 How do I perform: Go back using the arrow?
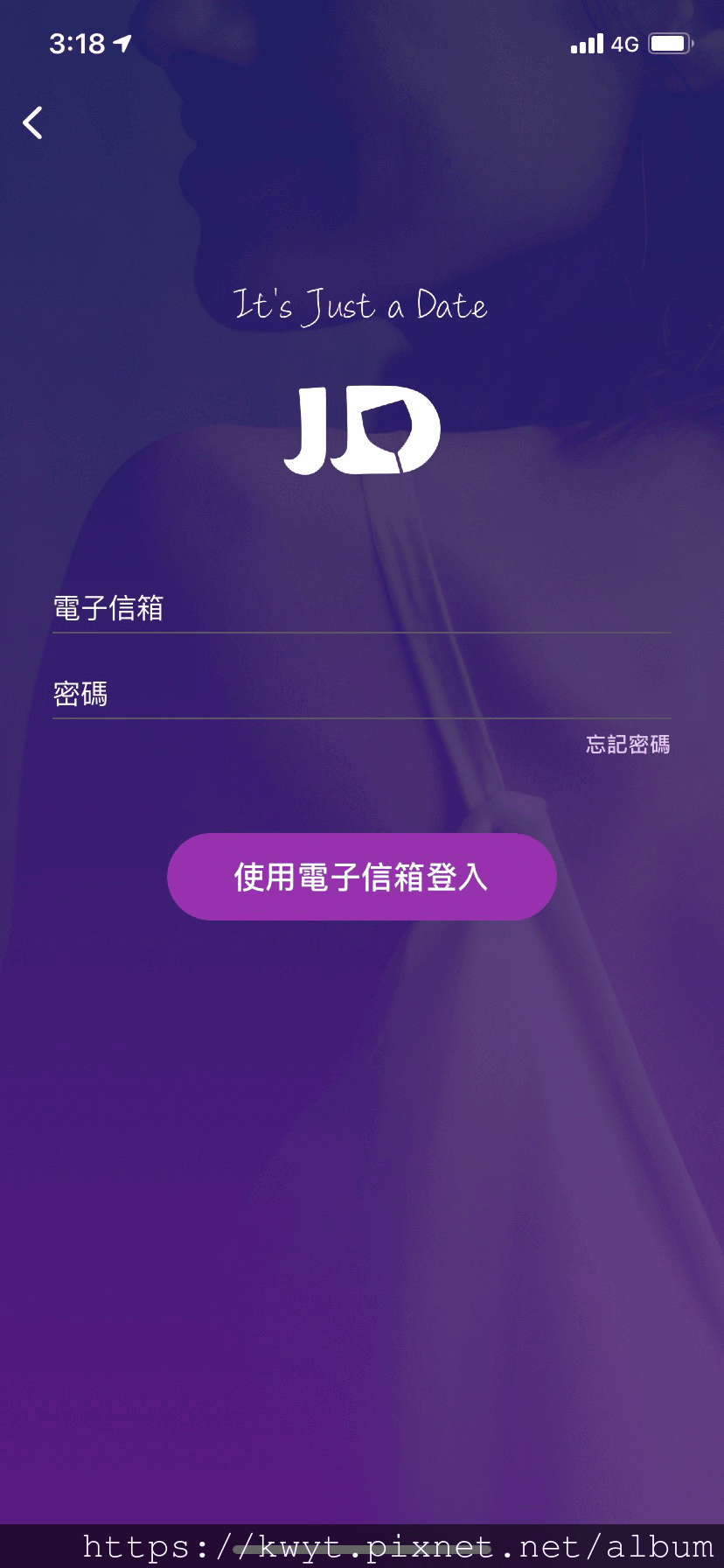pyautogui.click(x=33, y=122)
